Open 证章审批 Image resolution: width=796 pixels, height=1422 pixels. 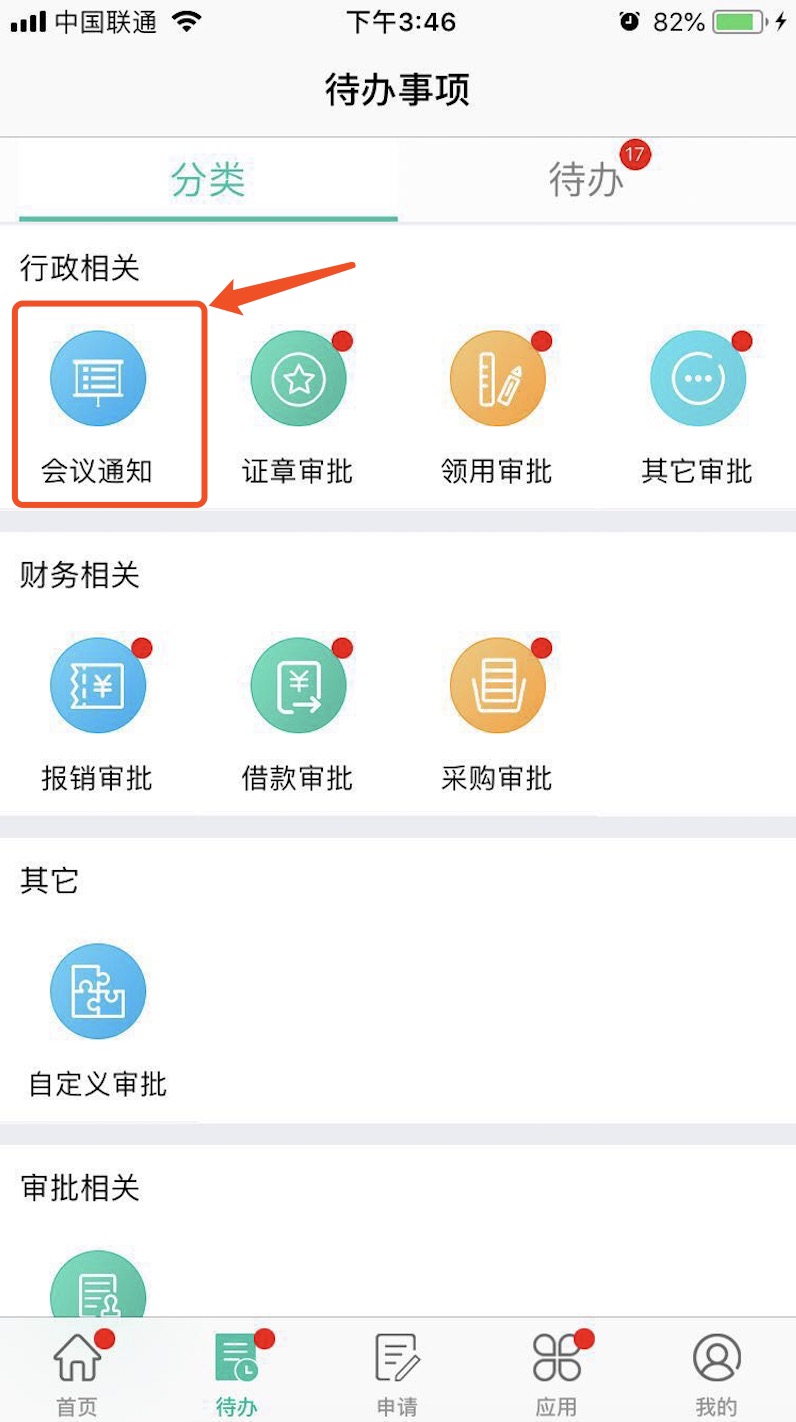point(298,407)
